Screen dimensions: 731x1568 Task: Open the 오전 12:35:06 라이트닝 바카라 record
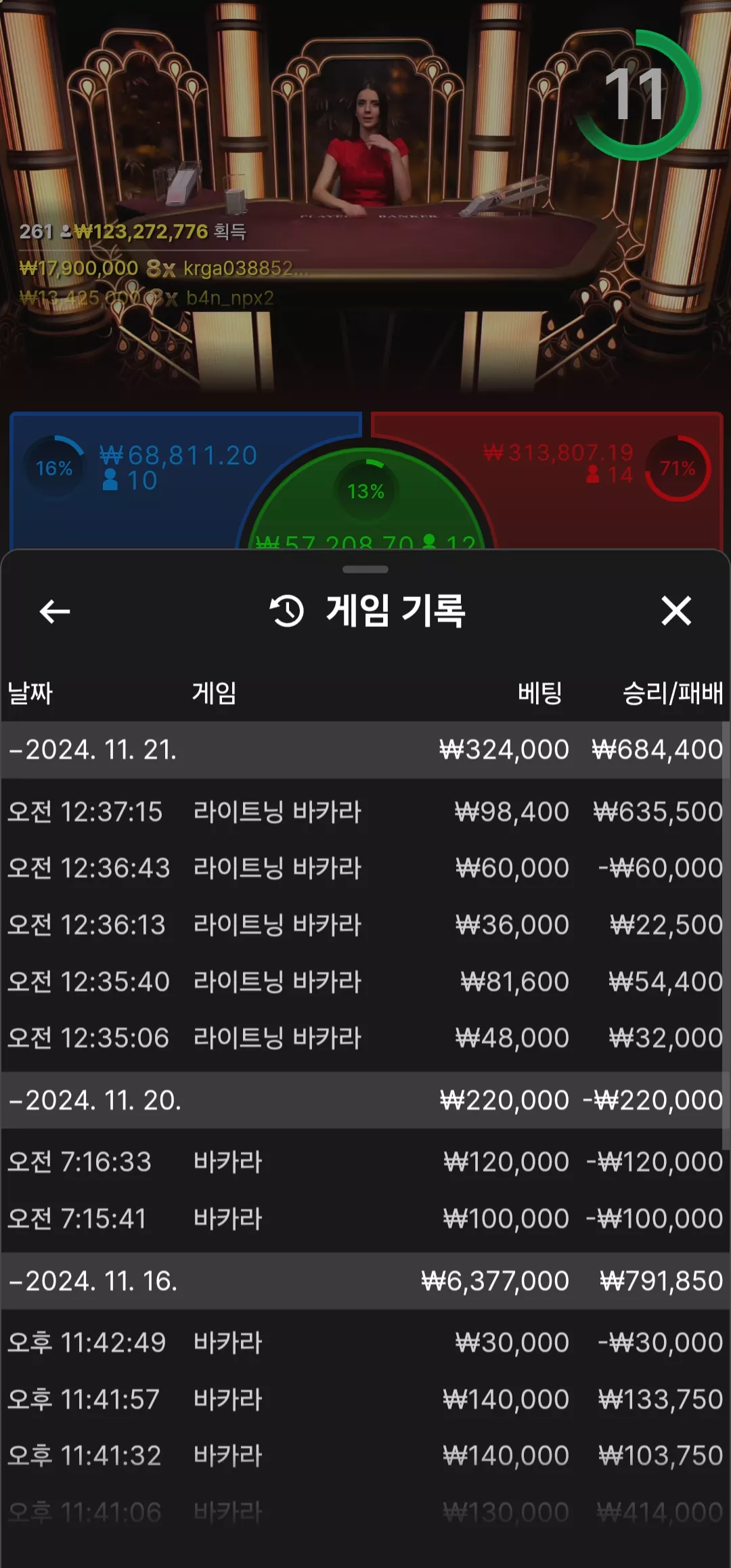click(x=365, y=1038)
